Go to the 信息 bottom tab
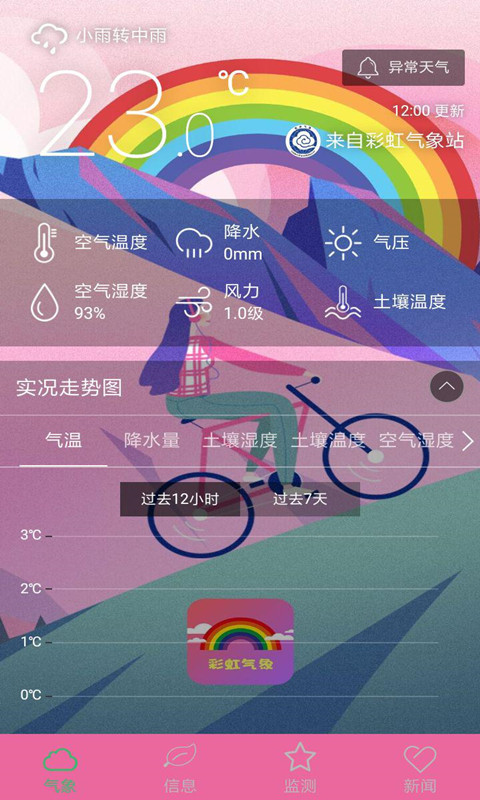Viewport: 480px width, 800px height. tap(180, 768)
